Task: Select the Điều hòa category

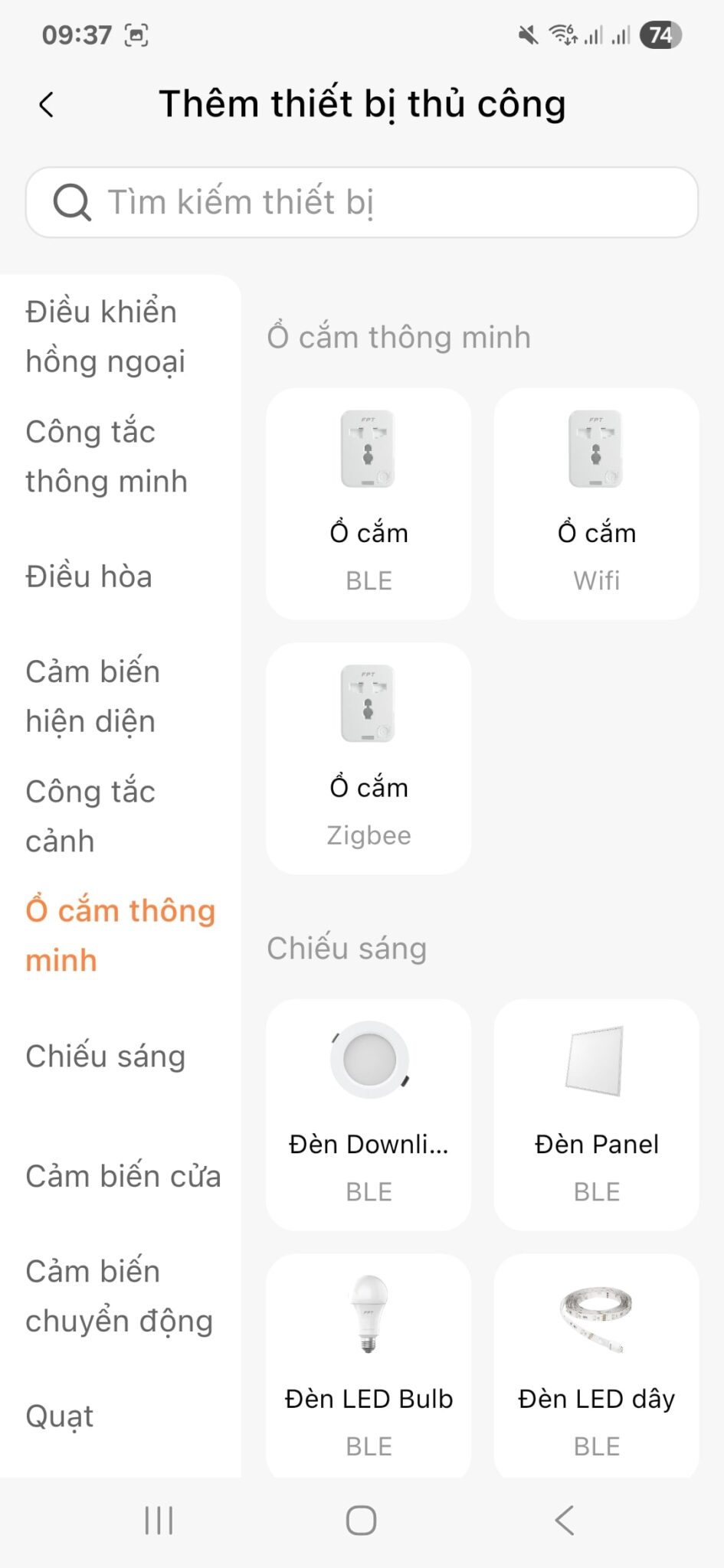Action: (88, 577)
